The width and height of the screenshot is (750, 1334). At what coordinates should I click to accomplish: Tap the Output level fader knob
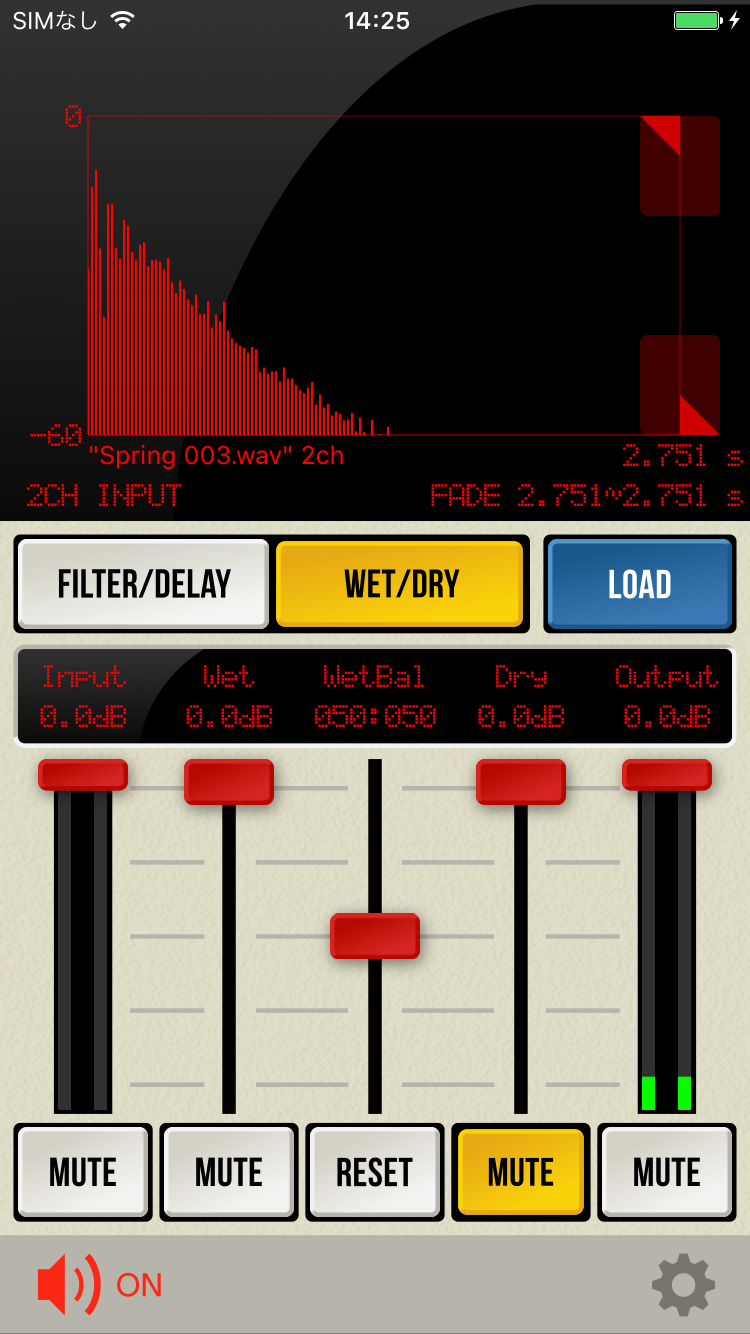[667, 775]
